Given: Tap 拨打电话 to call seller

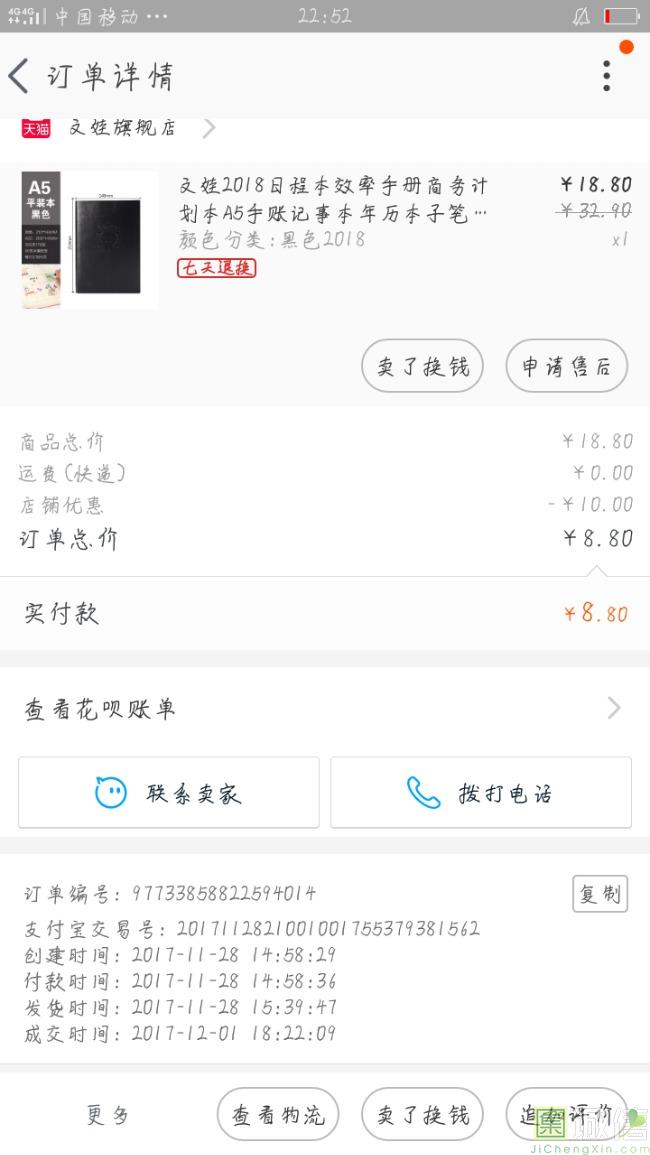Looking at the screenshot, I should [481, 793].
